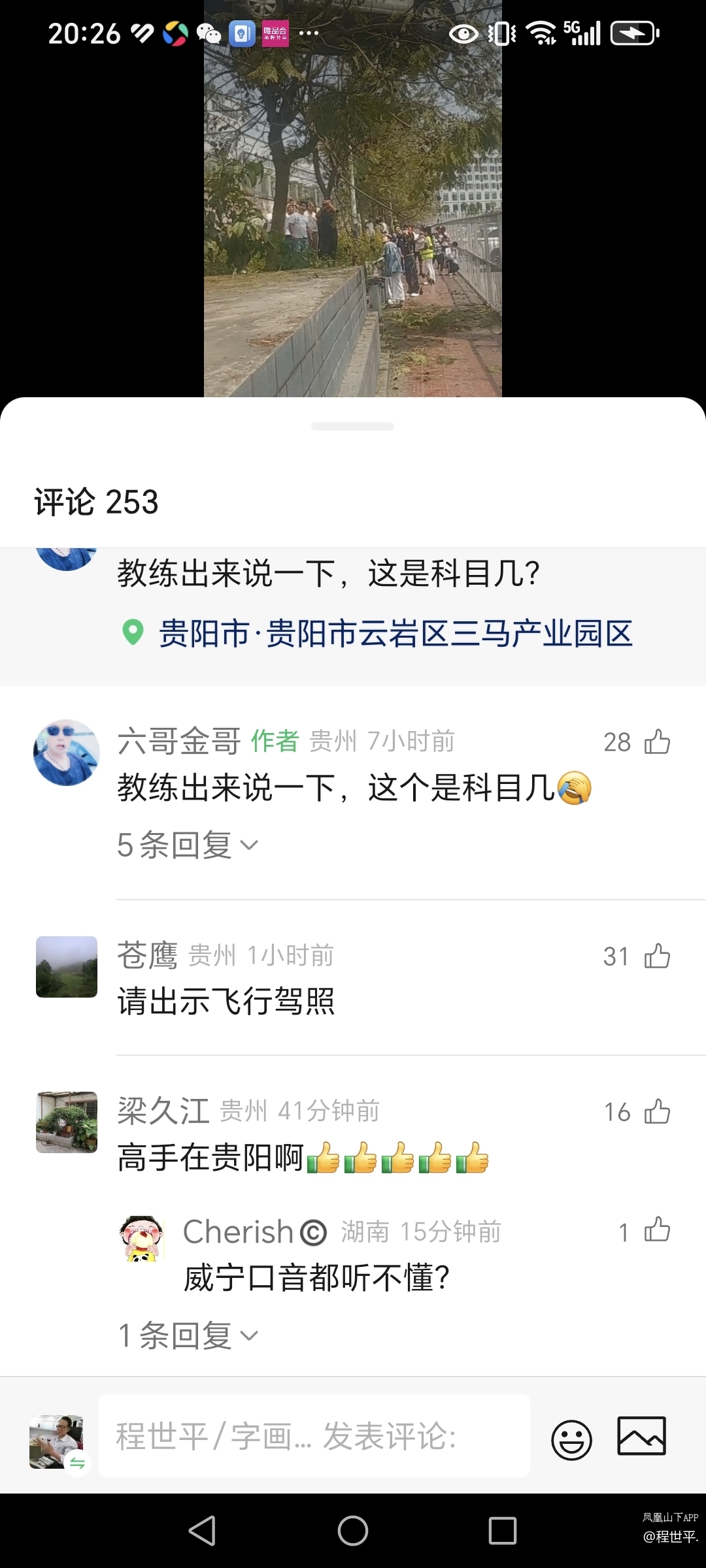Like 六哥金哥's comment

click(x=657, y=742)
